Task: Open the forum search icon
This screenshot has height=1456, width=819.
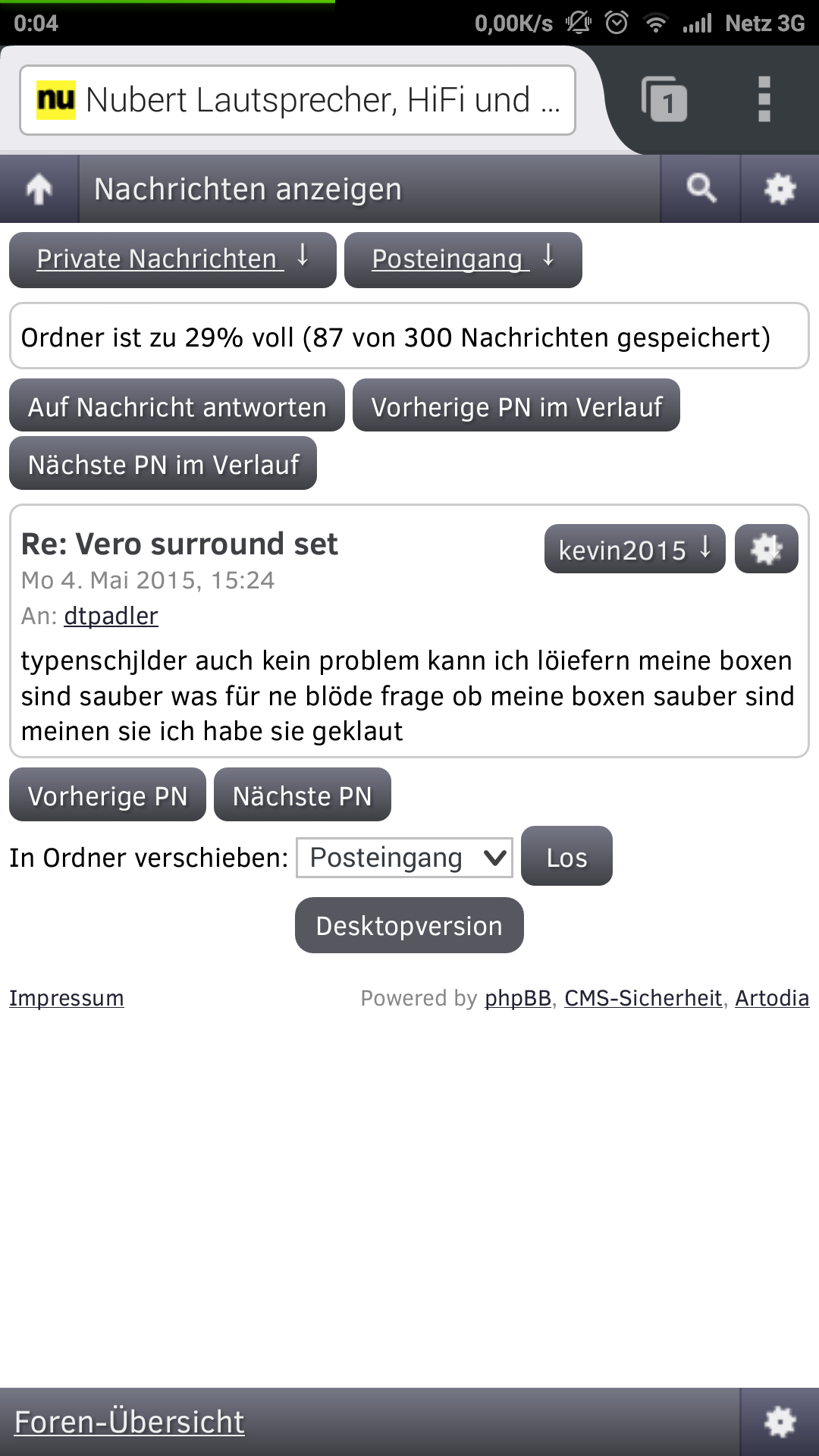Action: [701, 189]
